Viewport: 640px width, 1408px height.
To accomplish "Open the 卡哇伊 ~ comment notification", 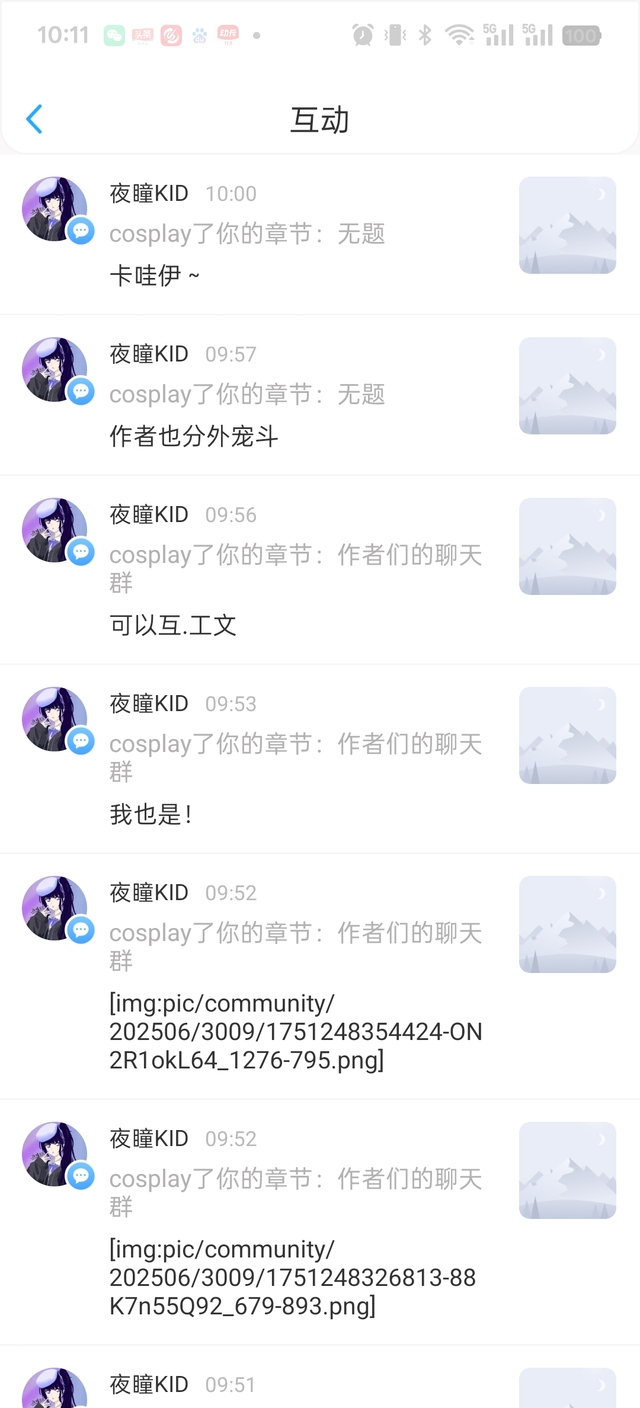I will click(154, 275).
